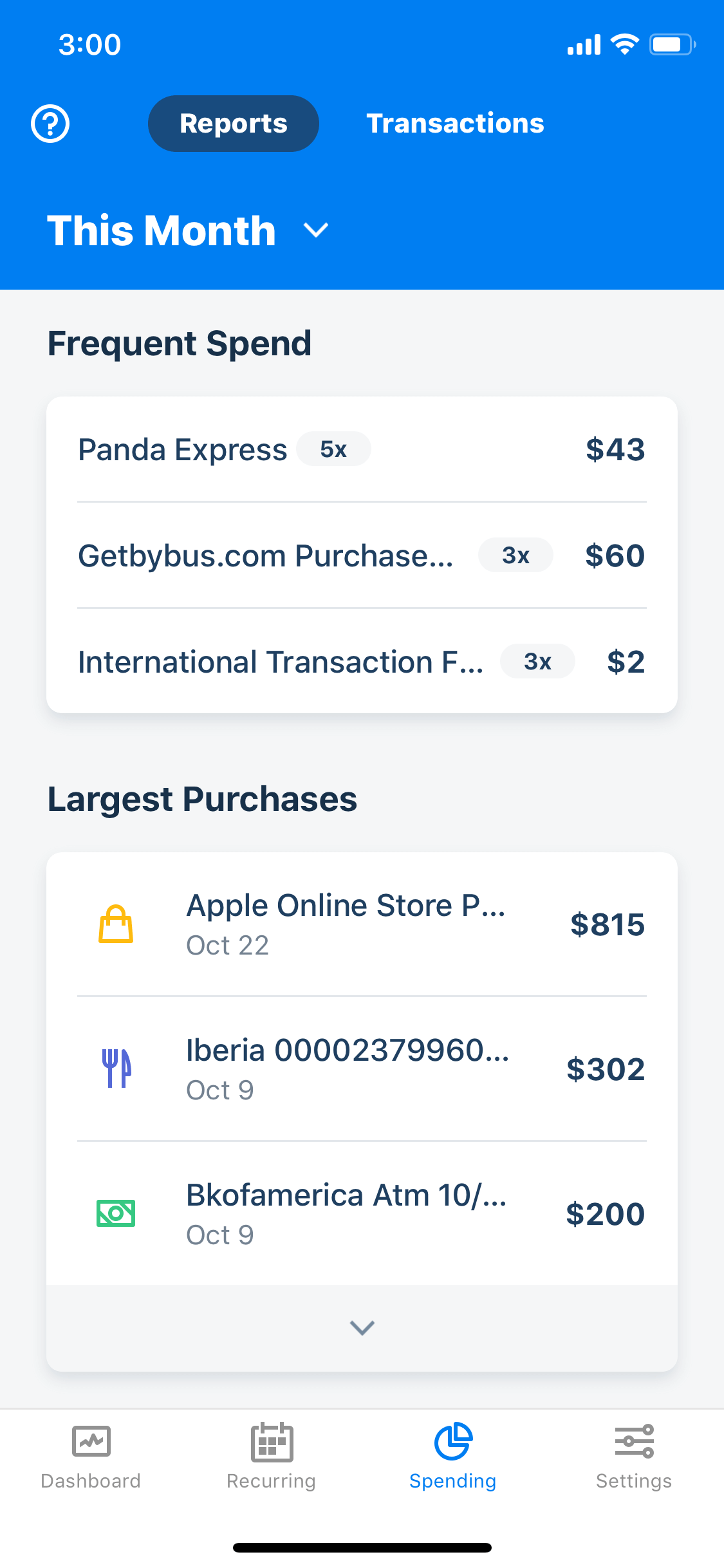This screenshot has height=1568, width=724.
Task: Open the Getbybus.com Purchase row
Action: pos(362,555)
